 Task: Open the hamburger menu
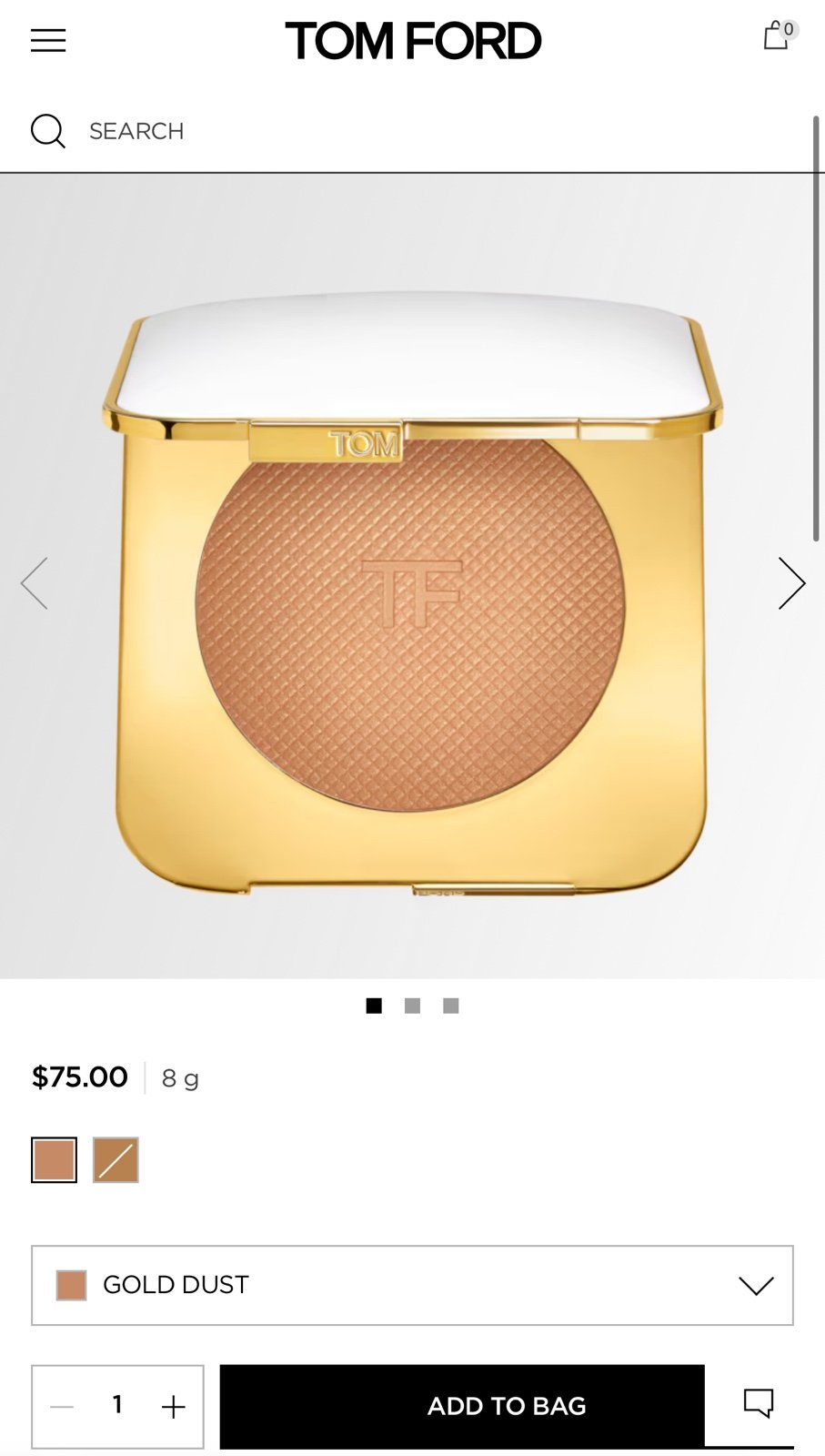tap(48, 41)
